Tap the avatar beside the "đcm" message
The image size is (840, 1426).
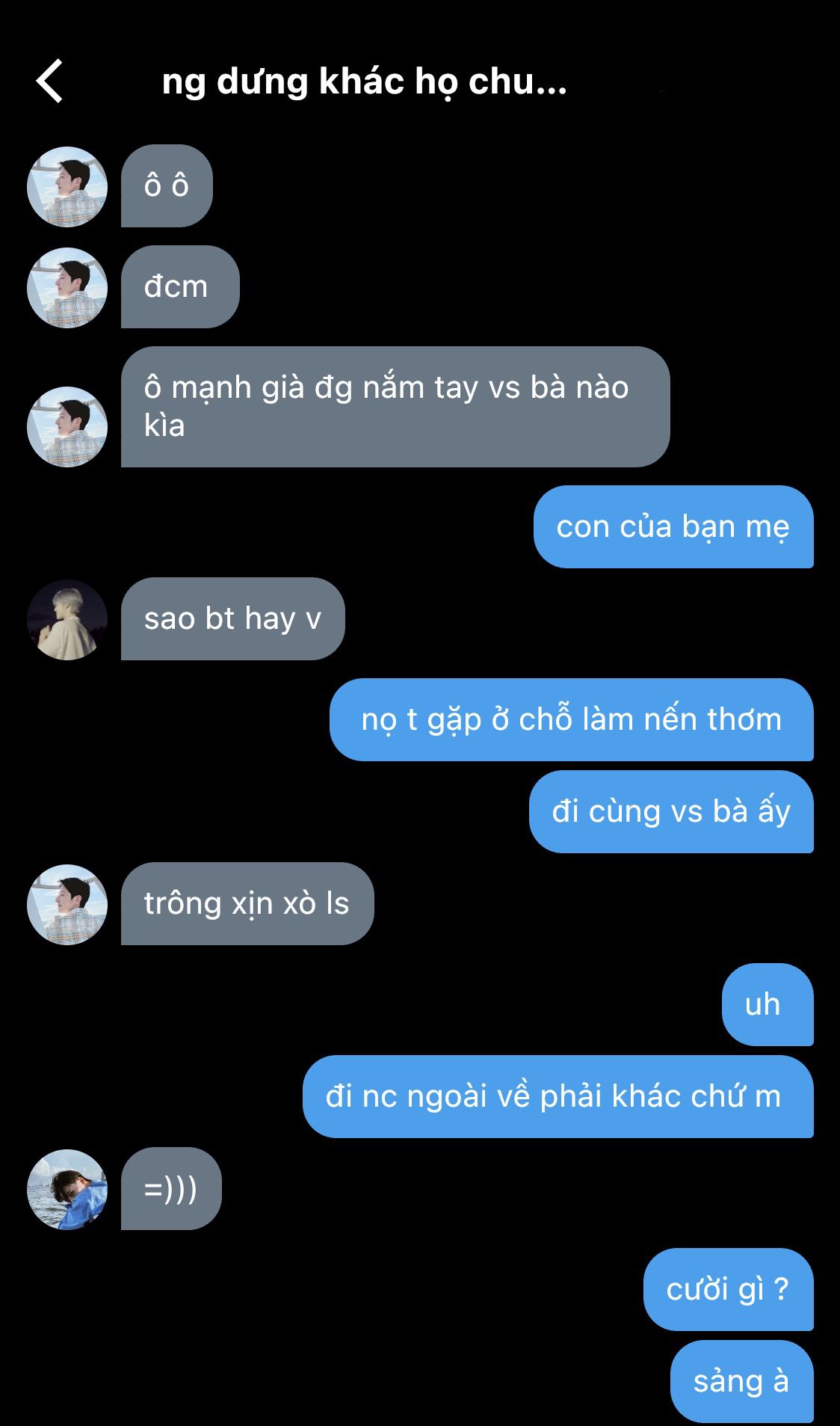tap(67, 287)
